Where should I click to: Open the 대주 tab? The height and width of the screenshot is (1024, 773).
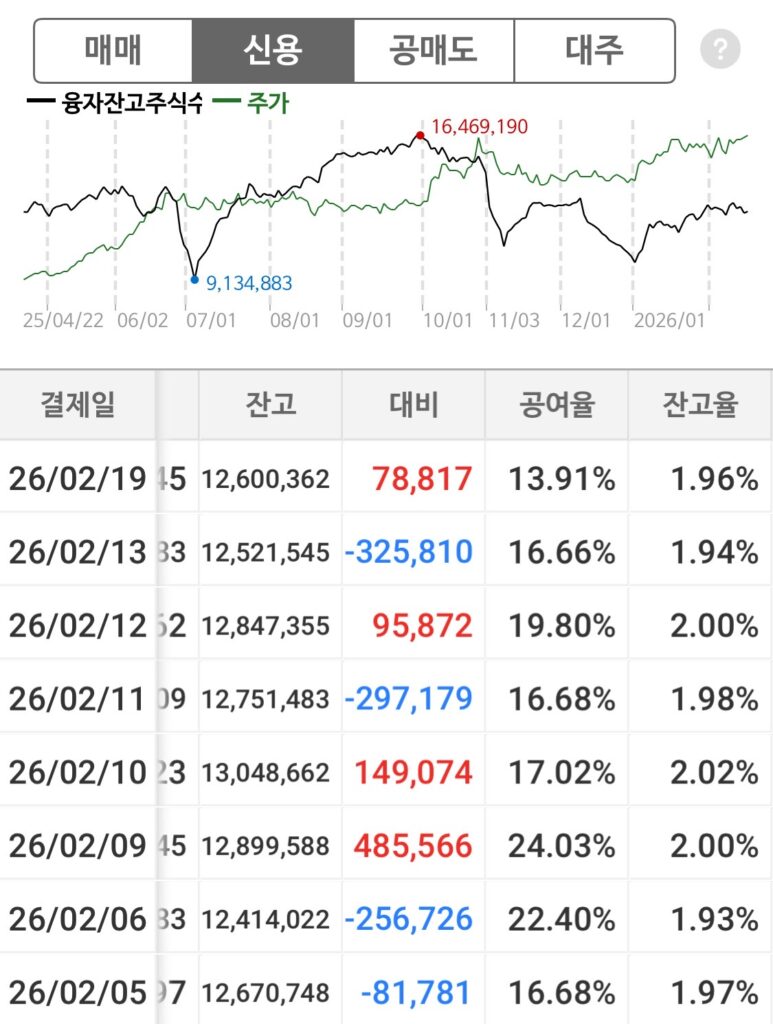(x=594, y=50)
